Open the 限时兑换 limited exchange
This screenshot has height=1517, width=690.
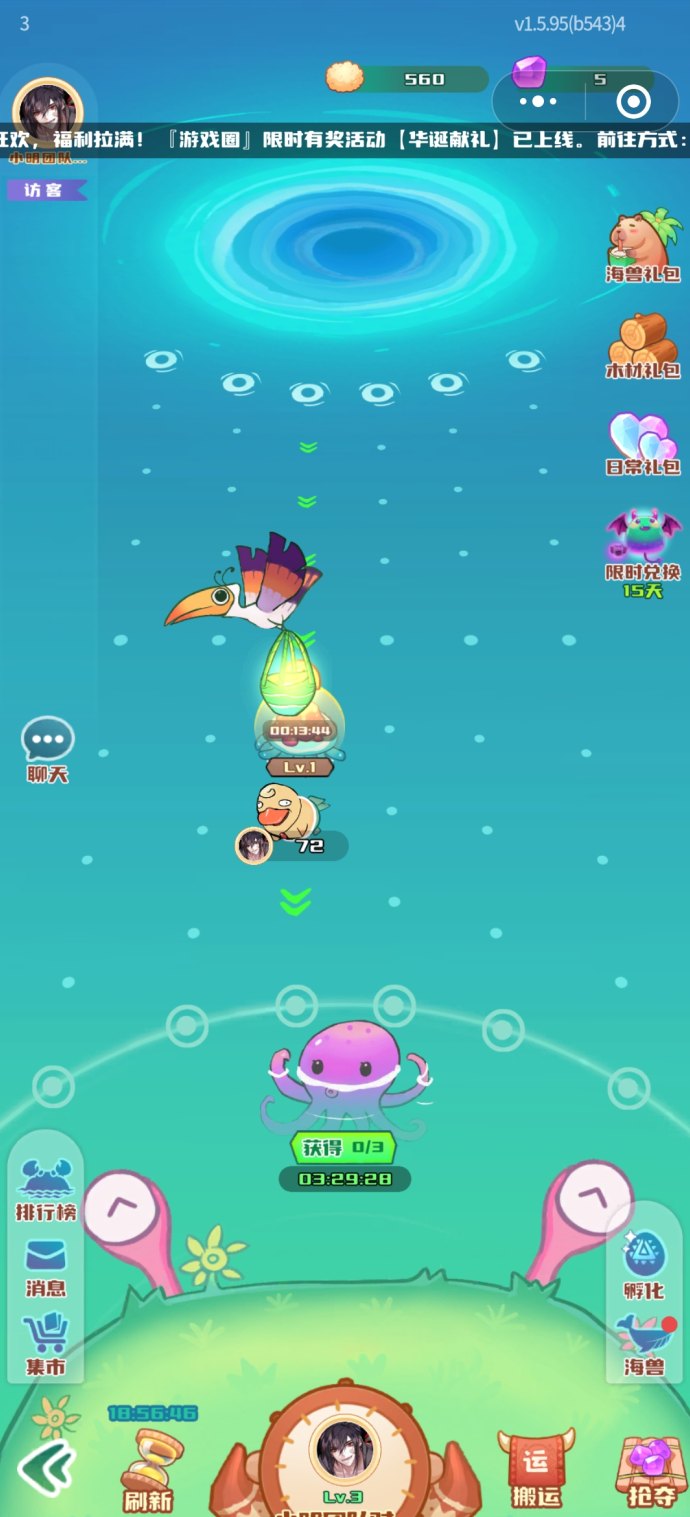tap(643, 552)
